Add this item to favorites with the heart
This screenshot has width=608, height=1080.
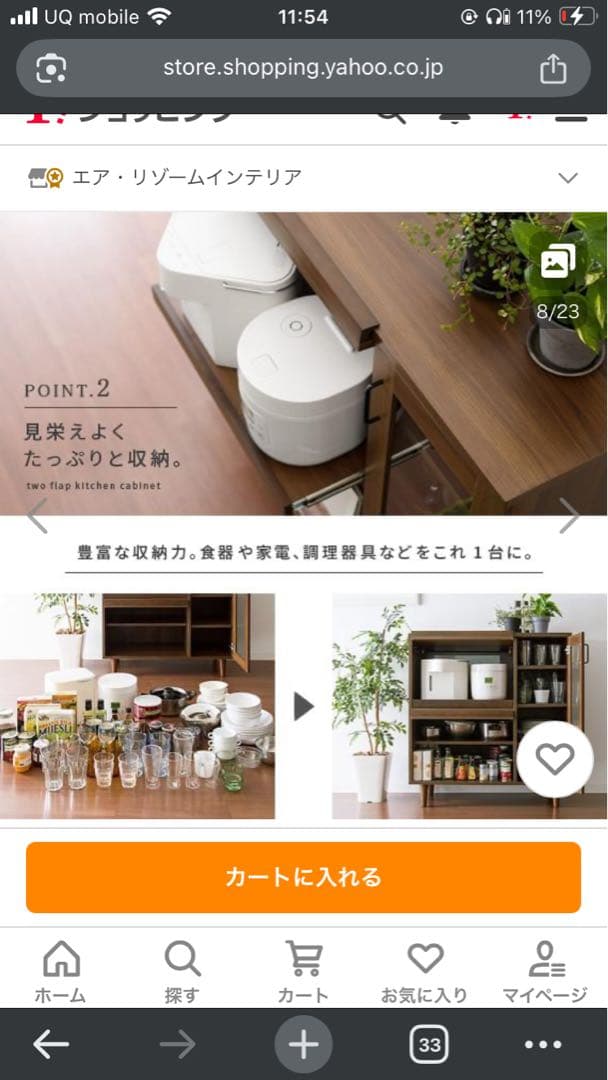[x=554, y=760]
